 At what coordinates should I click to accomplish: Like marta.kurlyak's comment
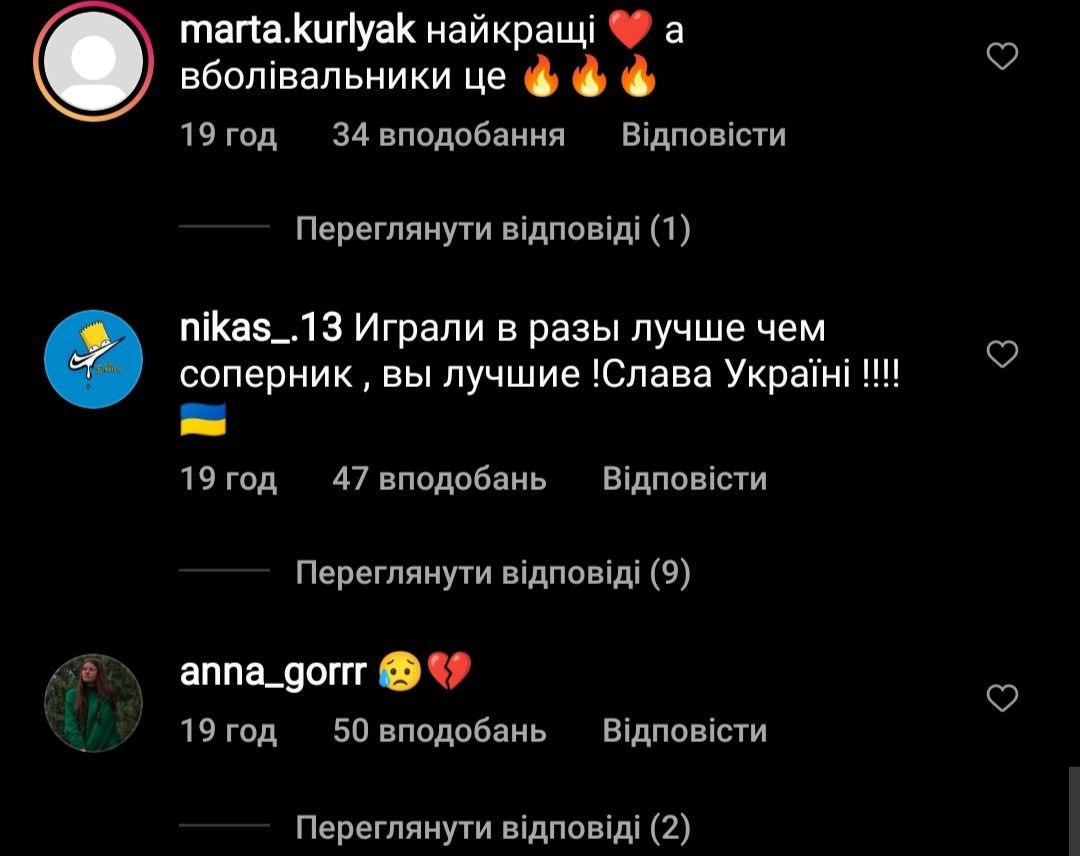(1002, 57)
